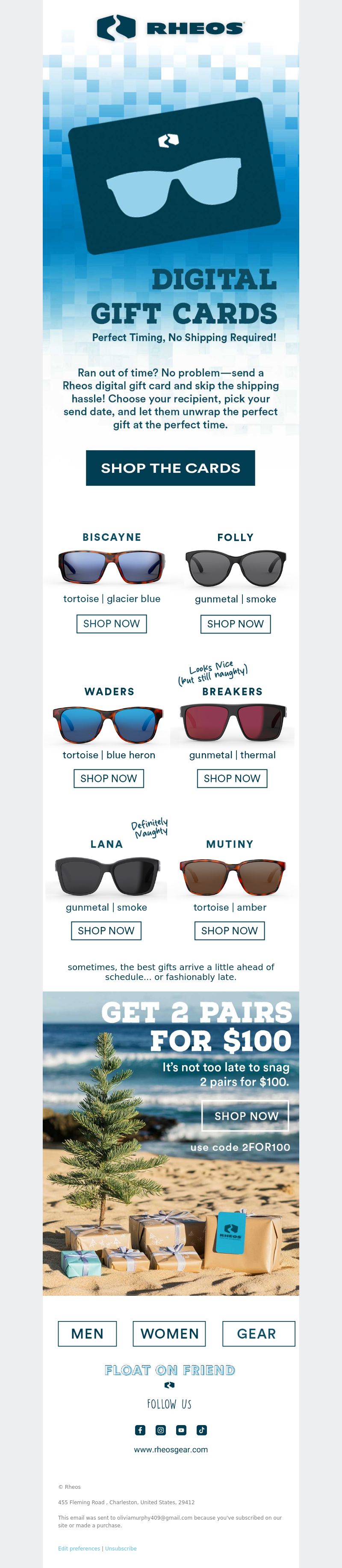Shop now for Biscayne sunglasses
The height and width of the screenshot is (1568, 342).
pos(111,623)
